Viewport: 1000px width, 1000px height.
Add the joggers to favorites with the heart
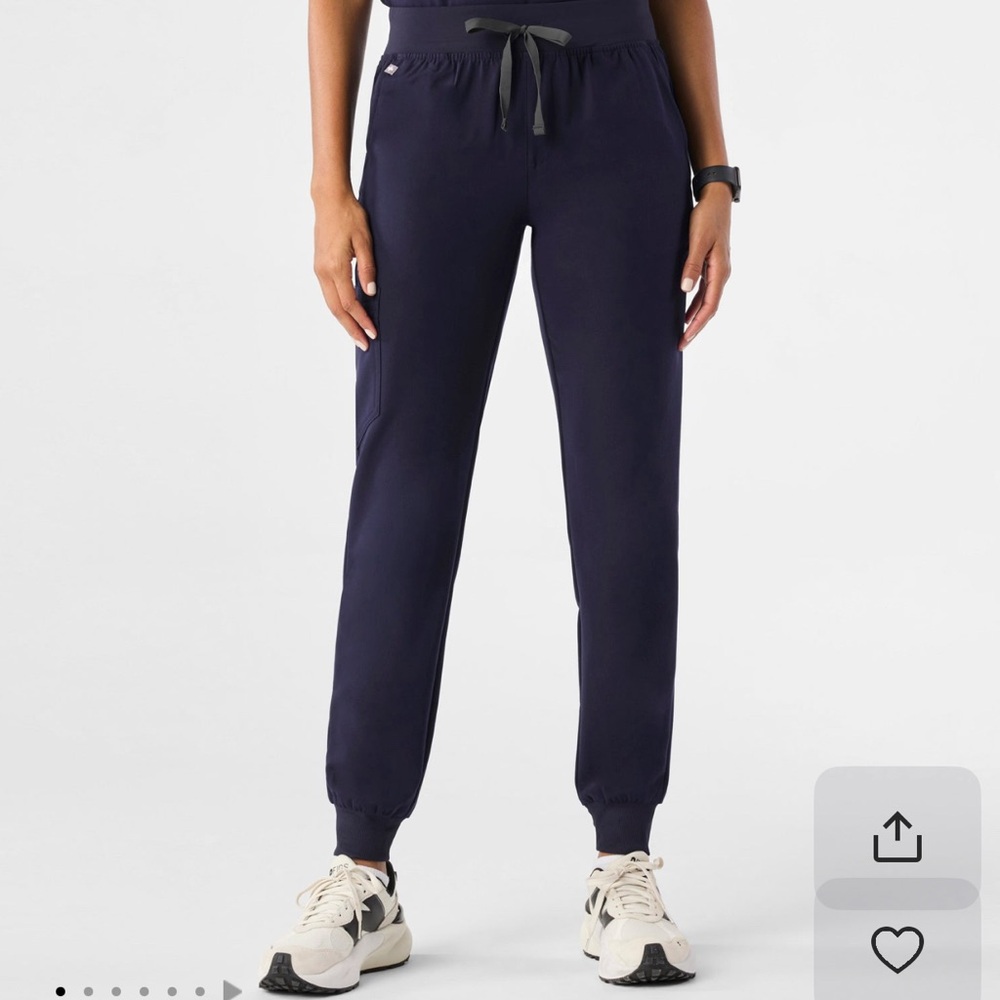(x=897, y=950)
